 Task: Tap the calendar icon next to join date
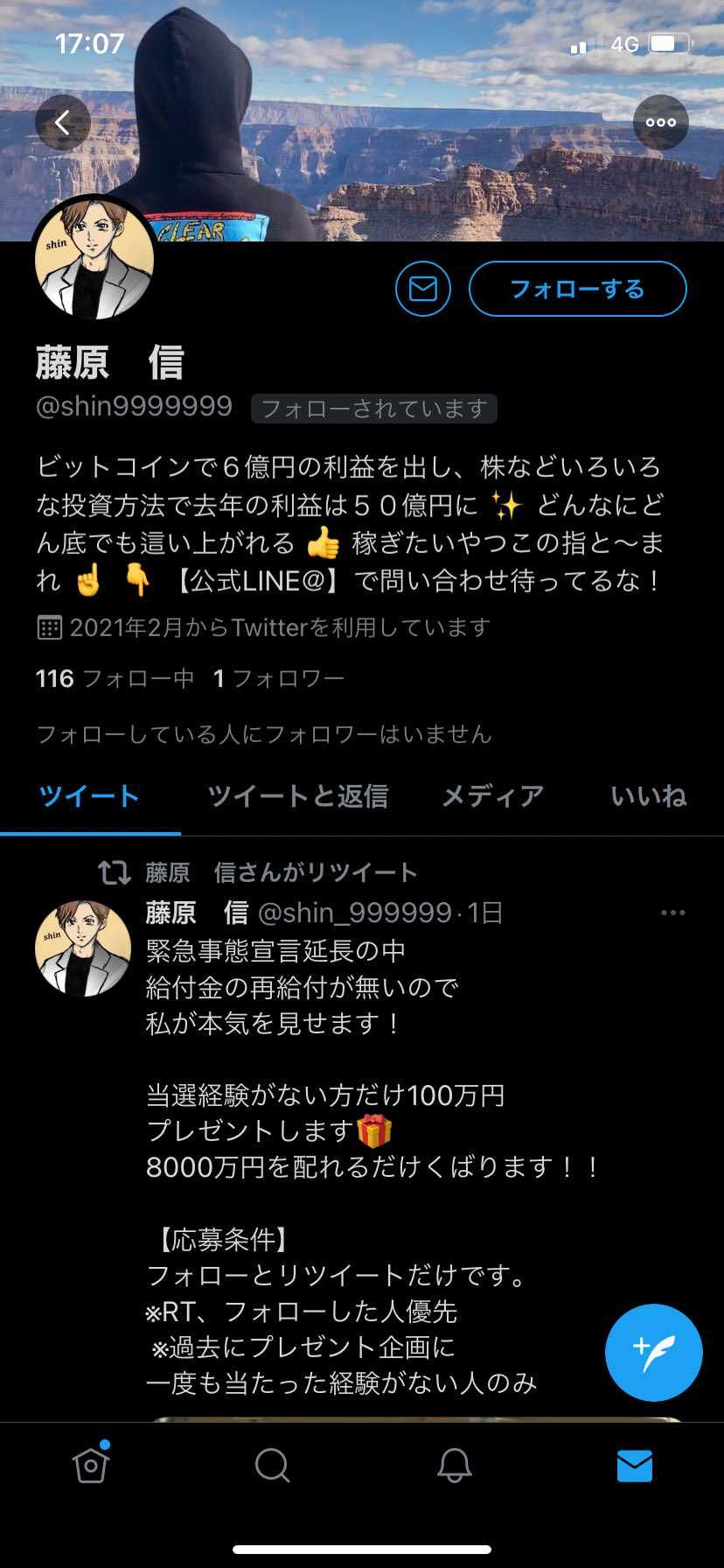[48, 627]
